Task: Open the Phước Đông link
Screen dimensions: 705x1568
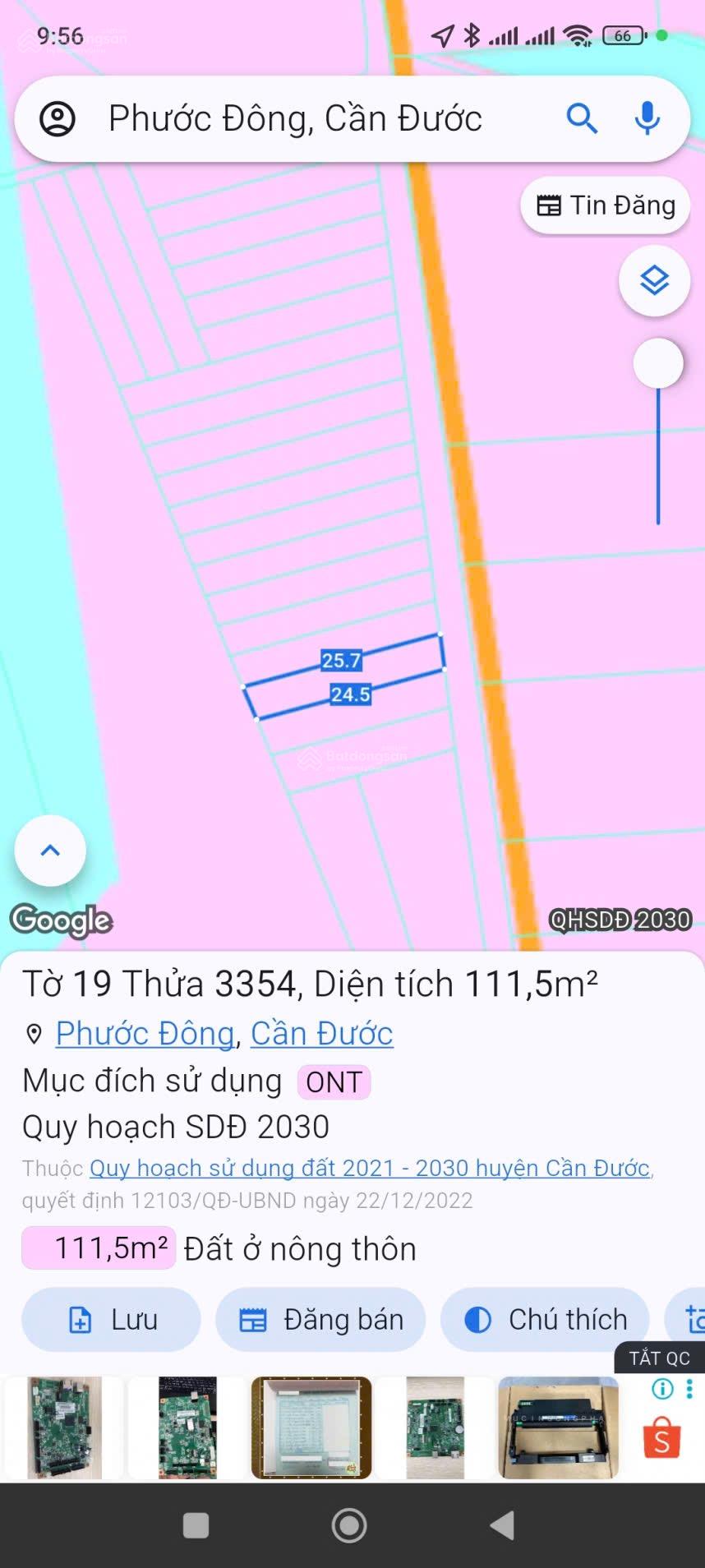Action: coord(144,1033)
